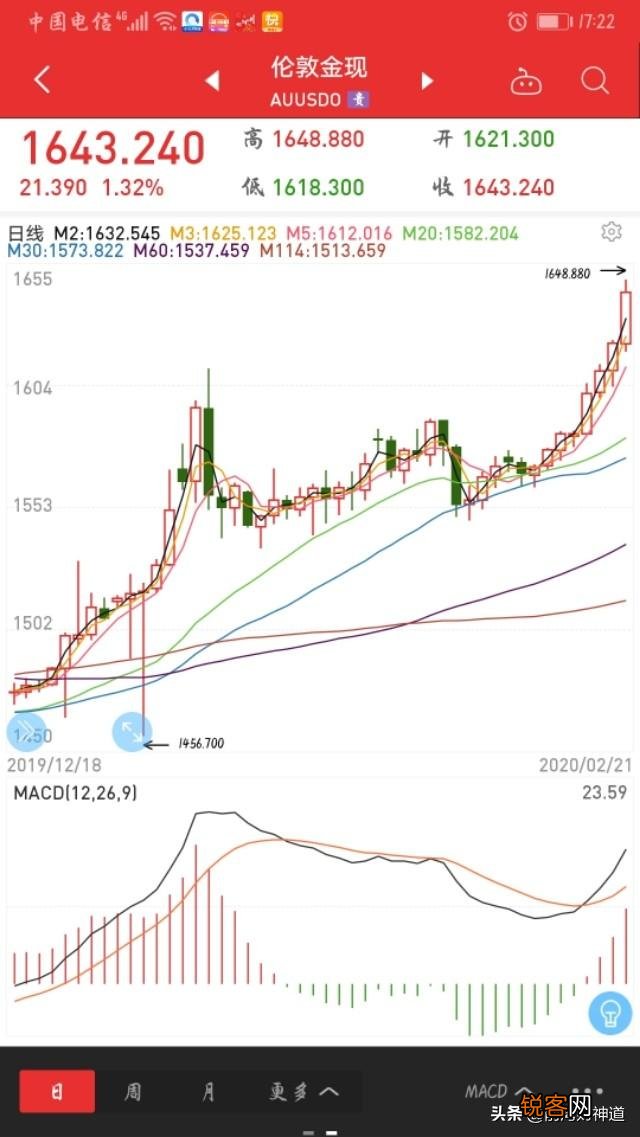640x1137 pixels.
Task: Open the robot assistant icon
Action: (526, 82)
